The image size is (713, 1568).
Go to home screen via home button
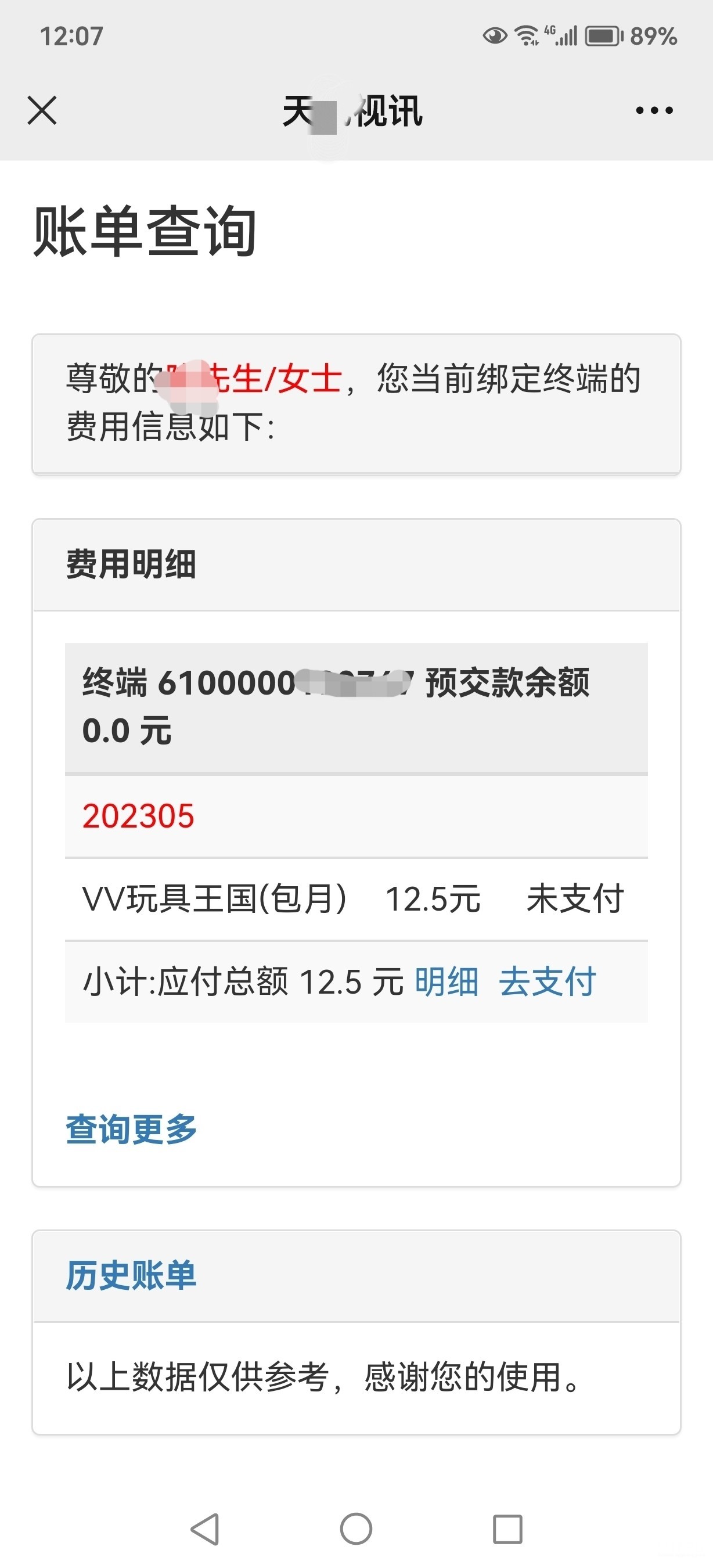pyautogui.click(x=356, y=1529)
